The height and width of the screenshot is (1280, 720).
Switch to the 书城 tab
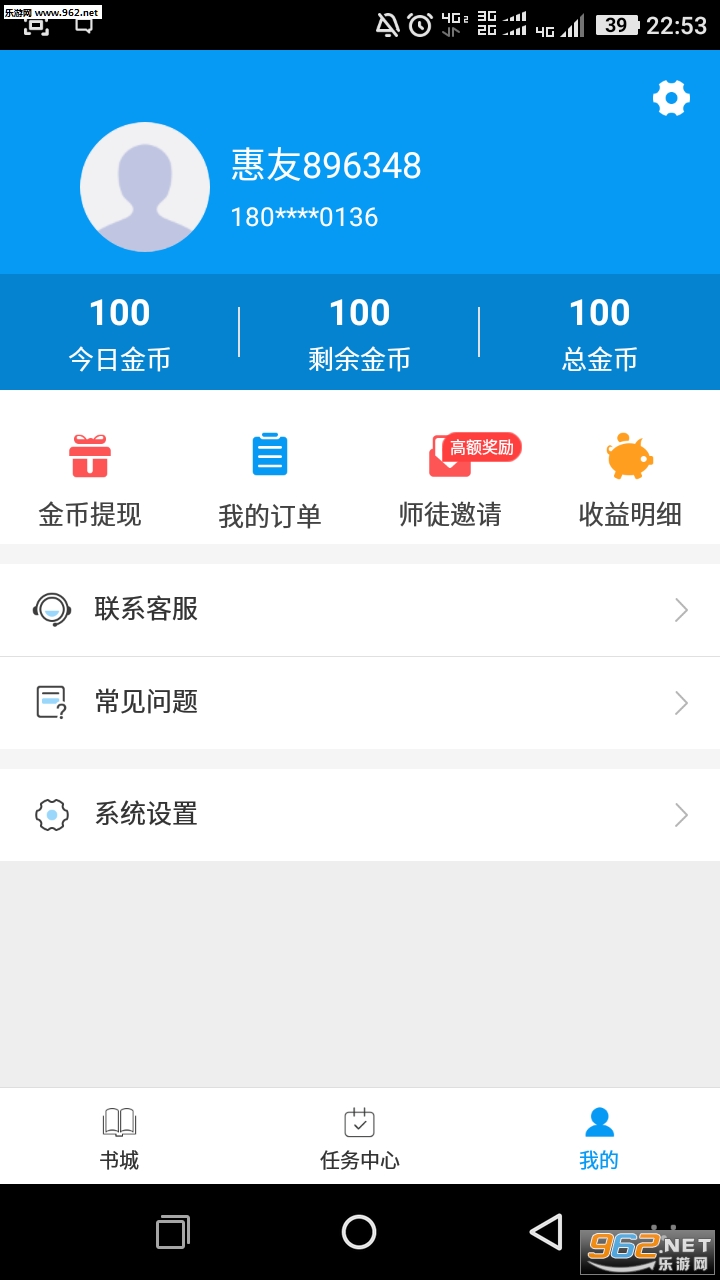pos(119,1138)
